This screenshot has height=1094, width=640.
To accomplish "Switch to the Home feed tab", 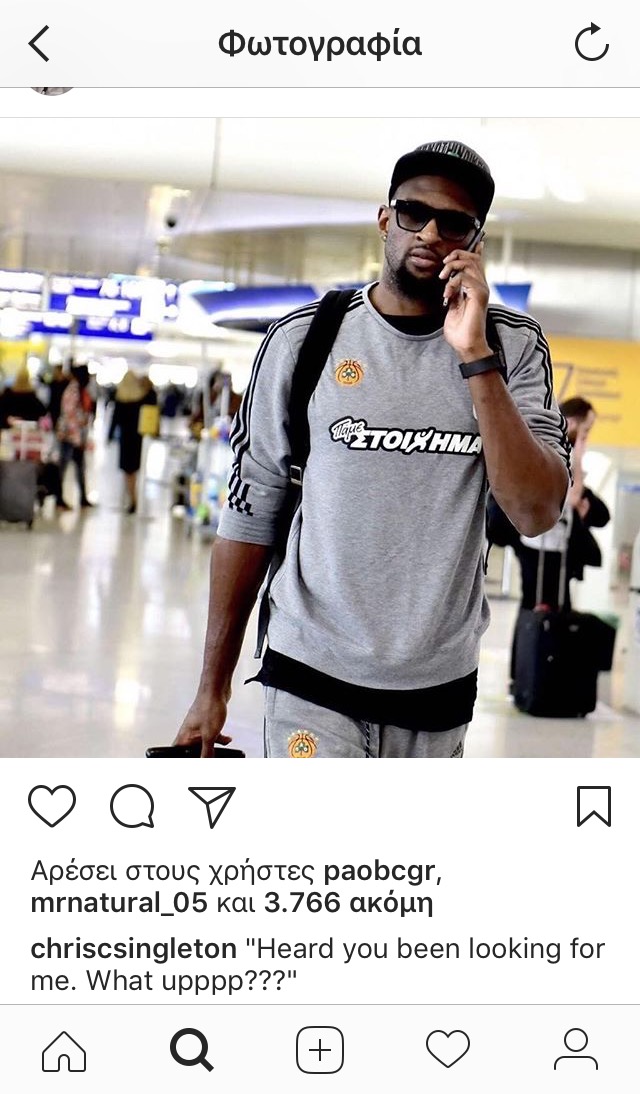I will pos(64,1050).
